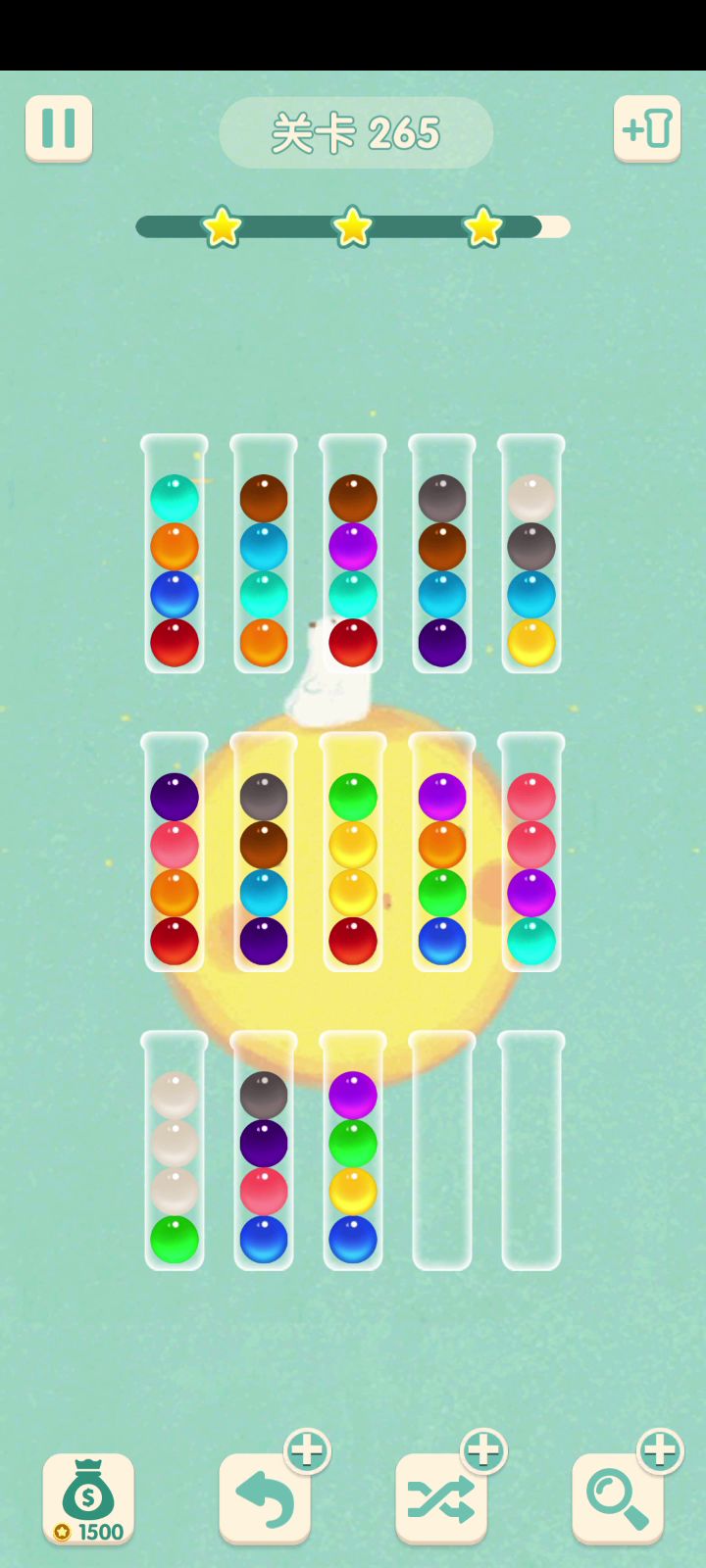Select the tube with two pink balls on top

531,852
